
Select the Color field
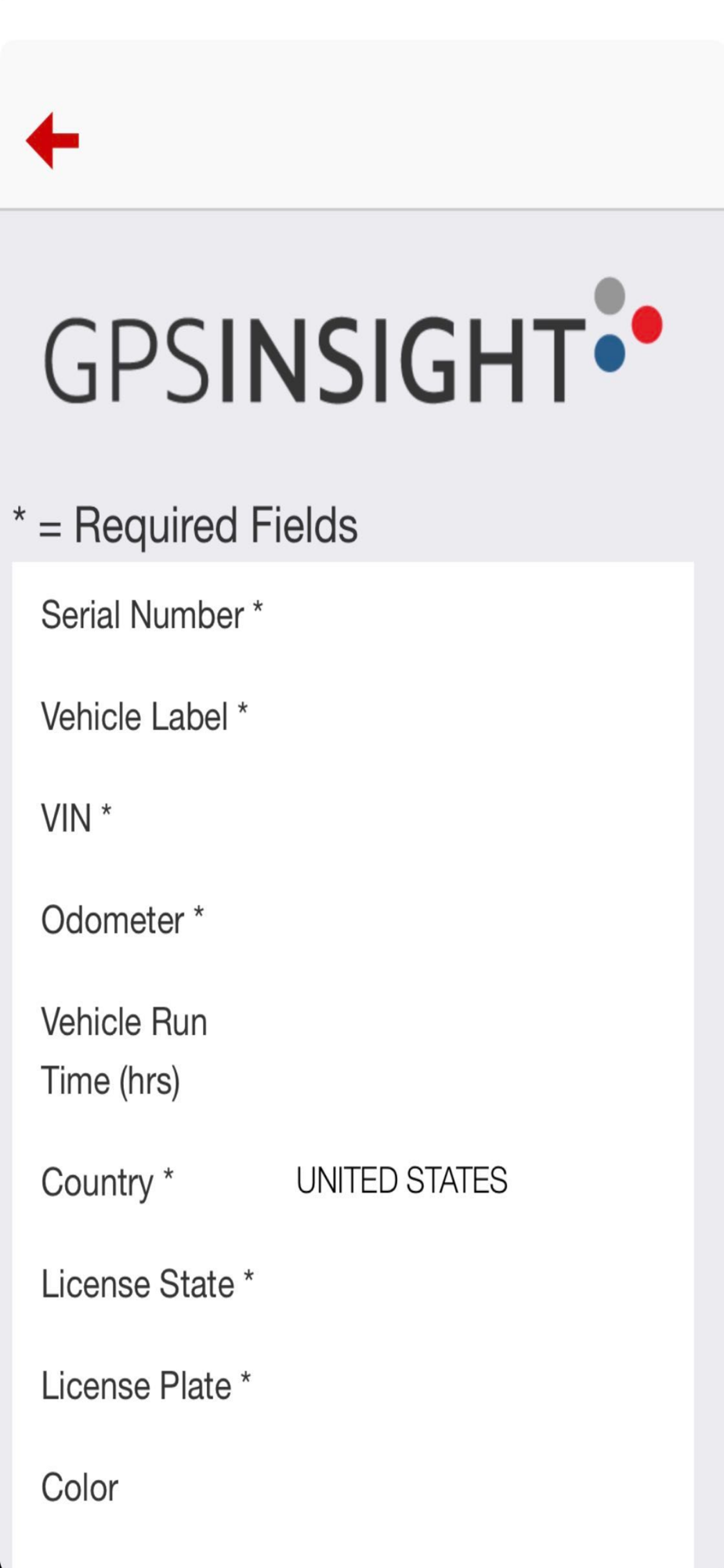point(353,1487)
